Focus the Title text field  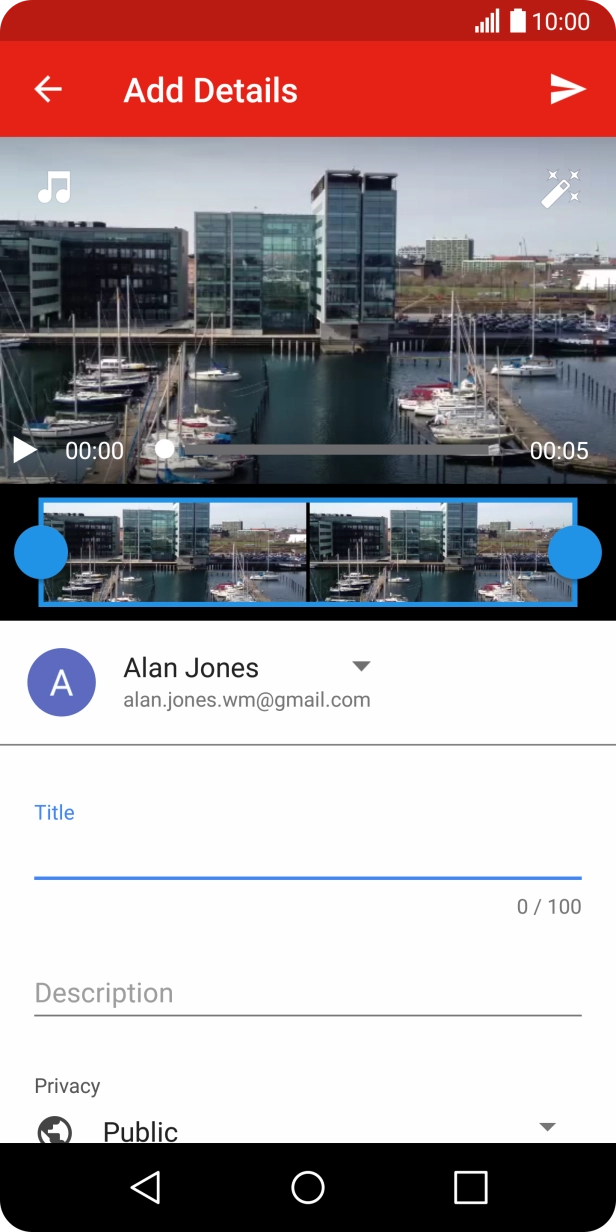pos(307,857)
